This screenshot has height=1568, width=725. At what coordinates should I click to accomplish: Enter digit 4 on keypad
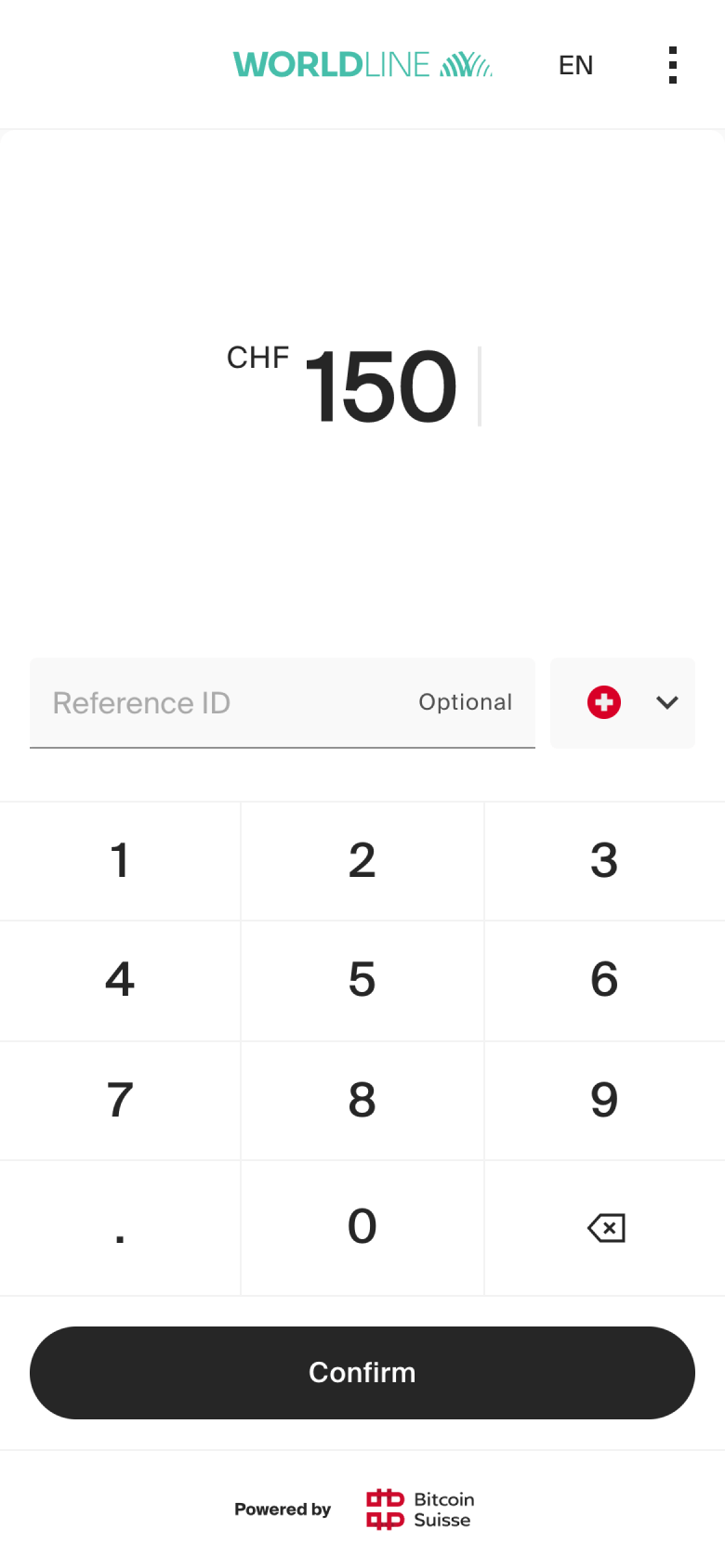(x=120, y=979)
